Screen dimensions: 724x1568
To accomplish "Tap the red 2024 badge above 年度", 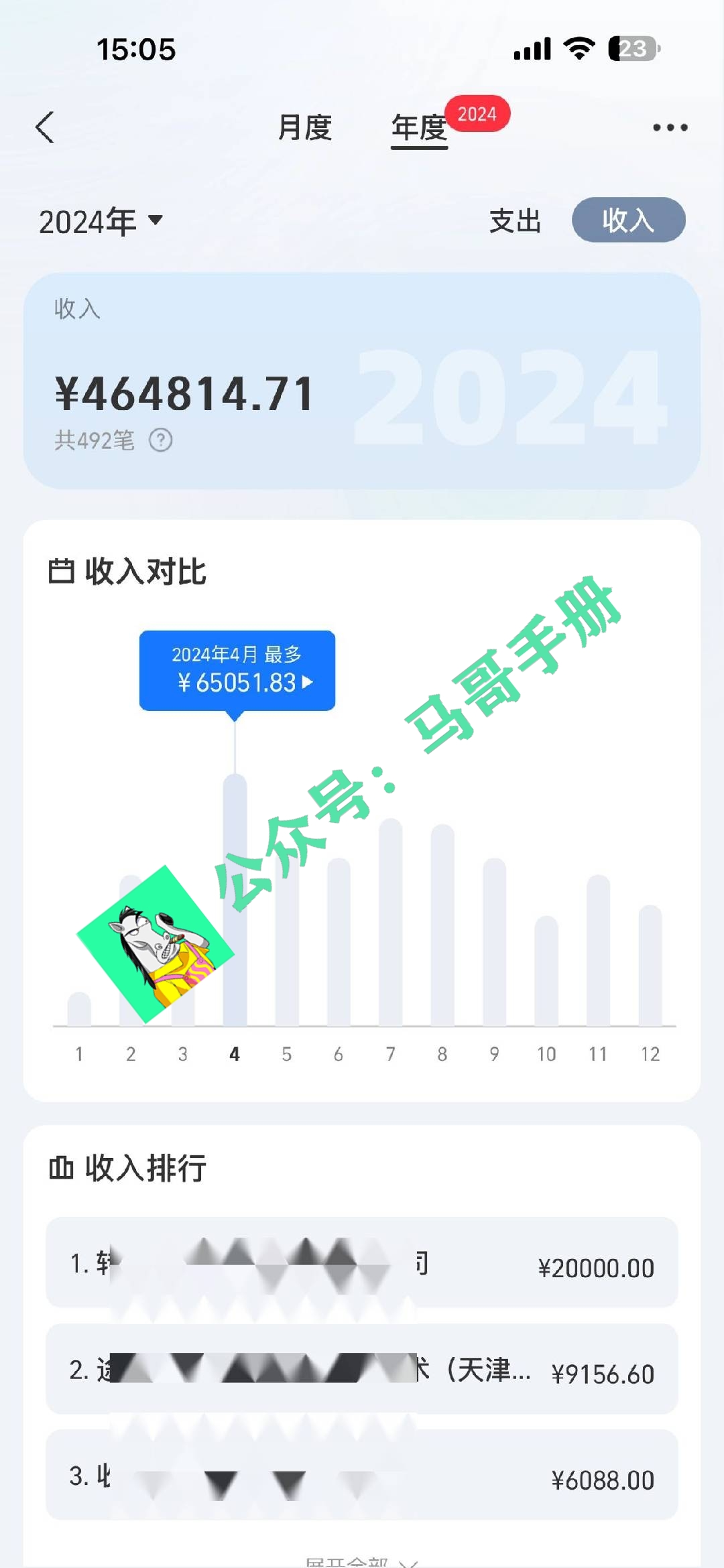I will [478, 114].
